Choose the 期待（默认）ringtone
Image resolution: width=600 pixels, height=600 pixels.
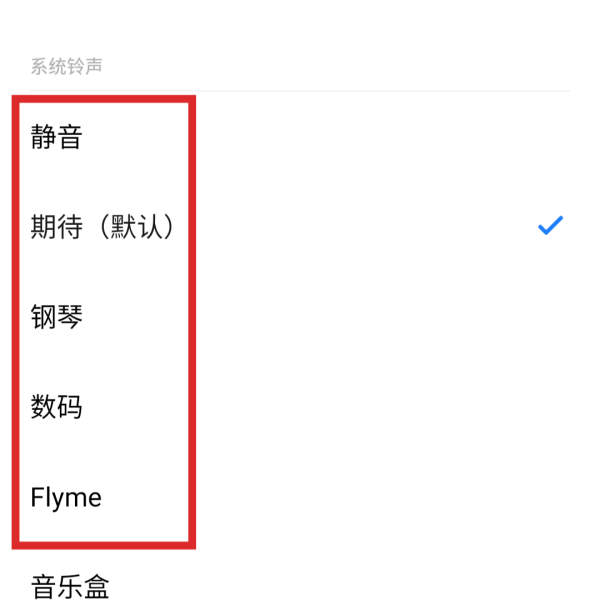coord(103,228)
